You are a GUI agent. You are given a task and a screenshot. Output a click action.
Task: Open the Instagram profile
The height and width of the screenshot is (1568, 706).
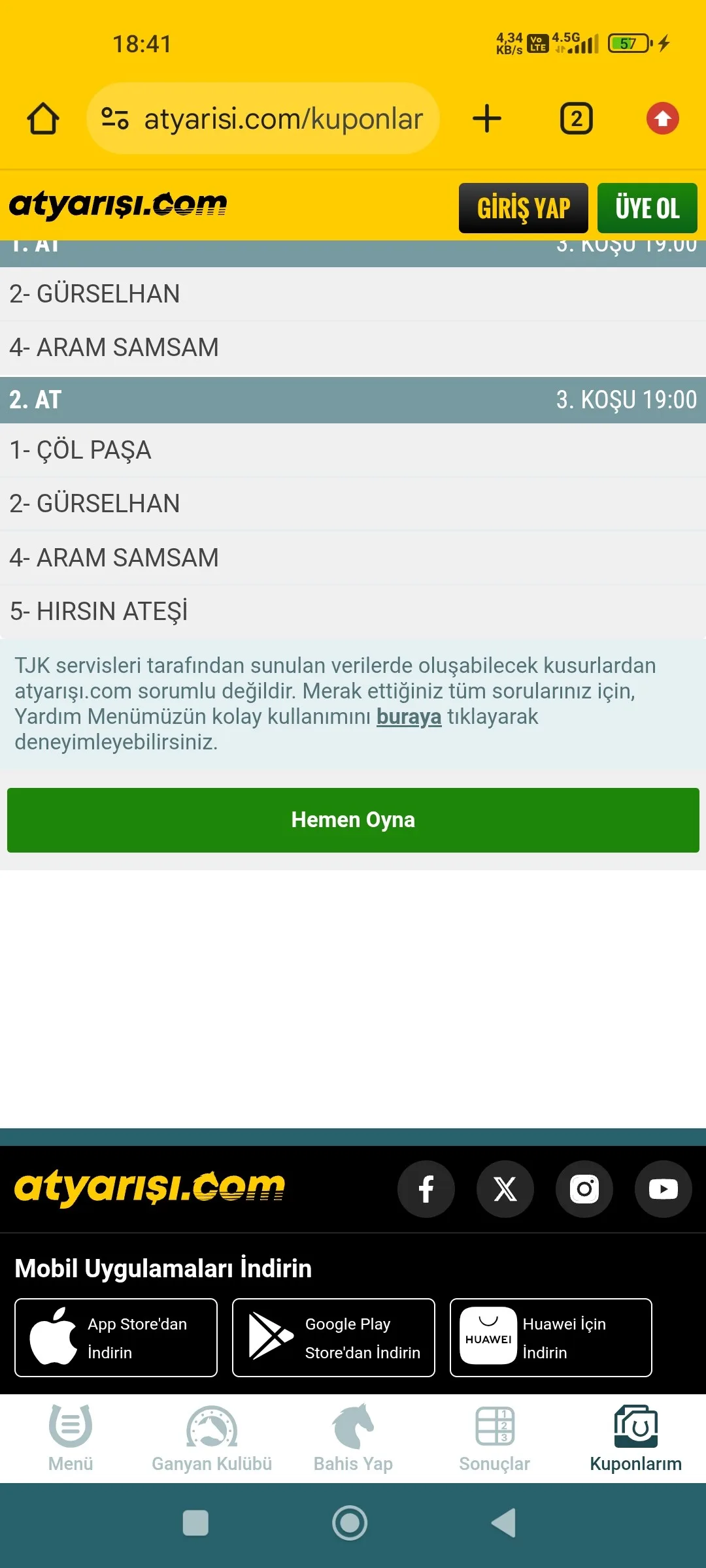pyautogui.click(x=584, y=1189)
